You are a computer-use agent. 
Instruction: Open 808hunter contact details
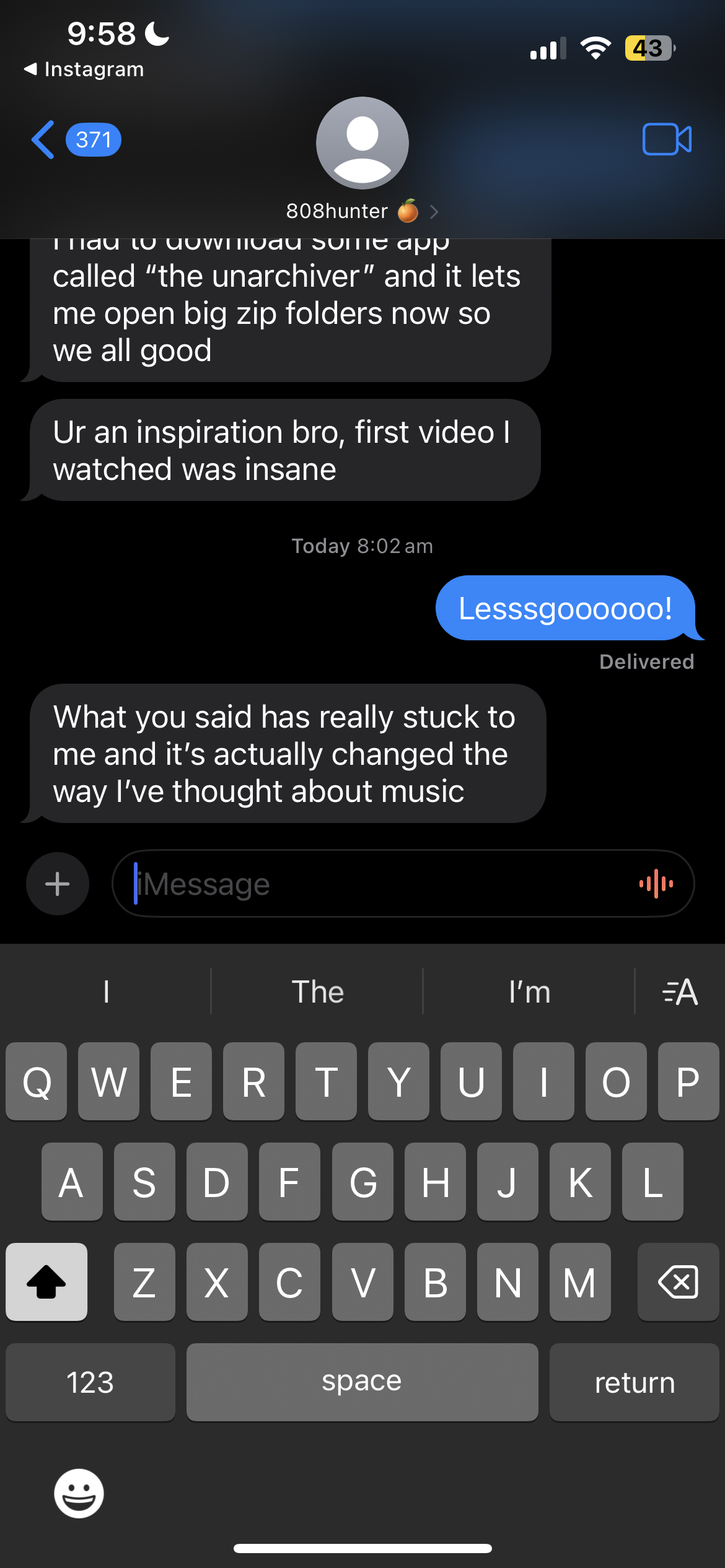[362, 212]
